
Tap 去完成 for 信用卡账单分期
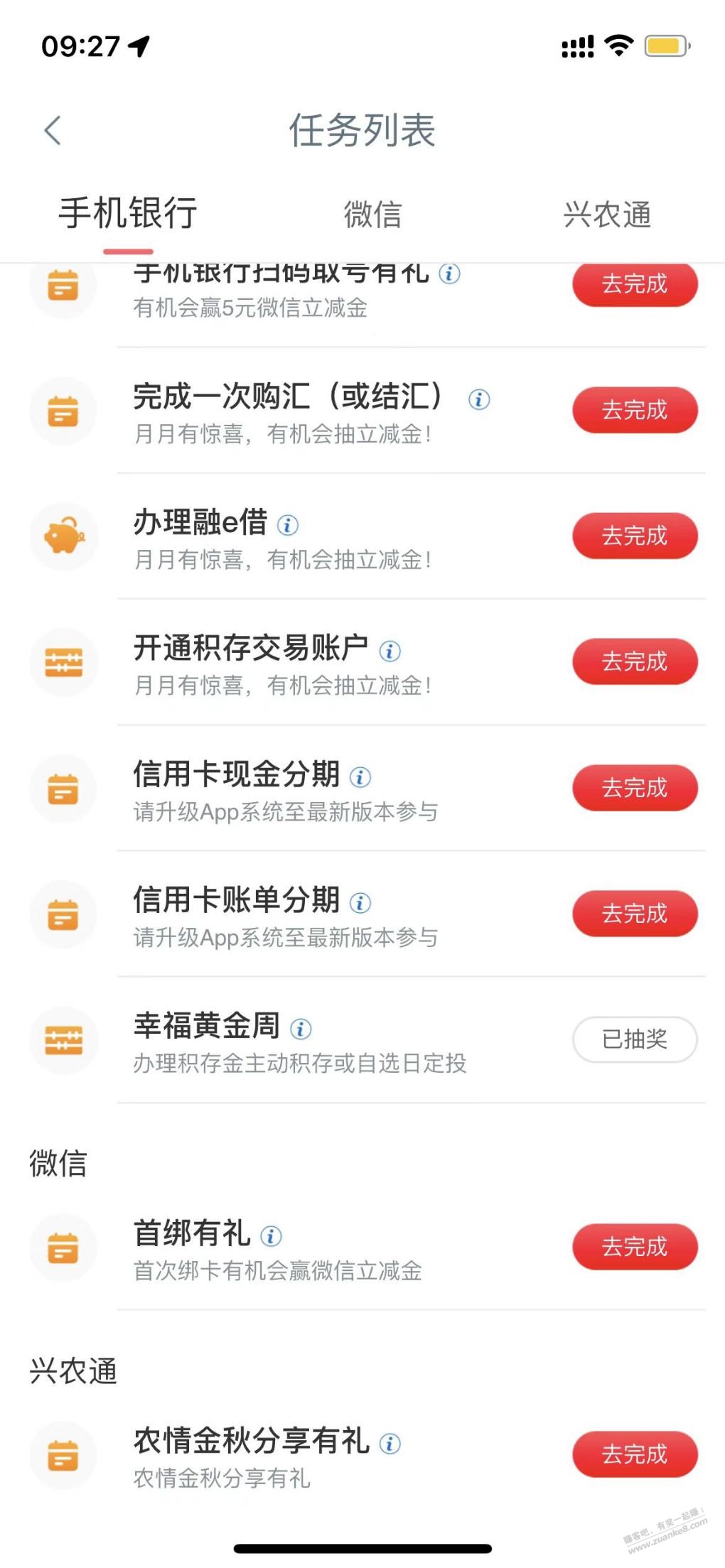pyautogui.click(x=635, y=914)
